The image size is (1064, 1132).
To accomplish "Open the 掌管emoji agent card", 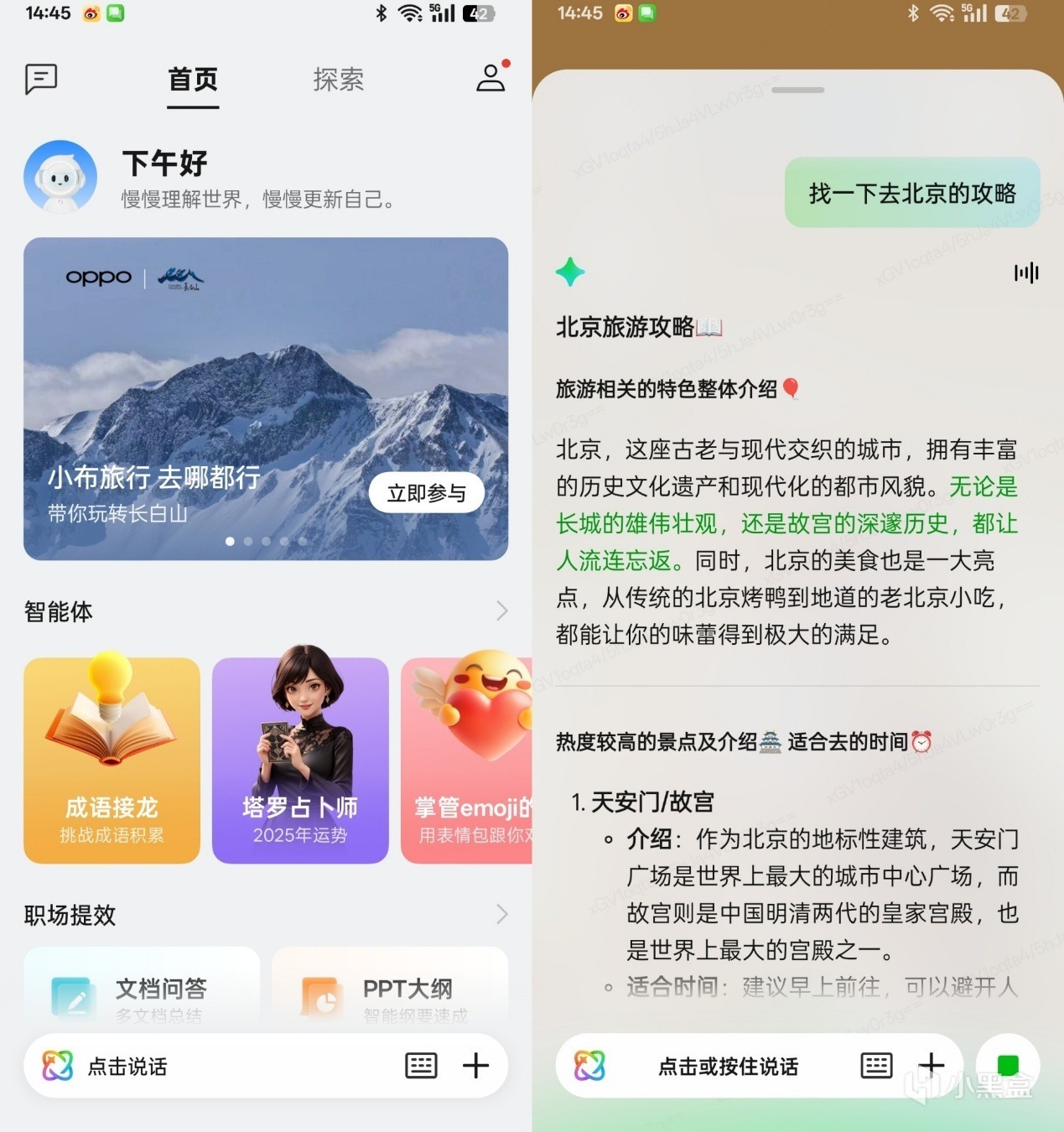I will 466,761.
